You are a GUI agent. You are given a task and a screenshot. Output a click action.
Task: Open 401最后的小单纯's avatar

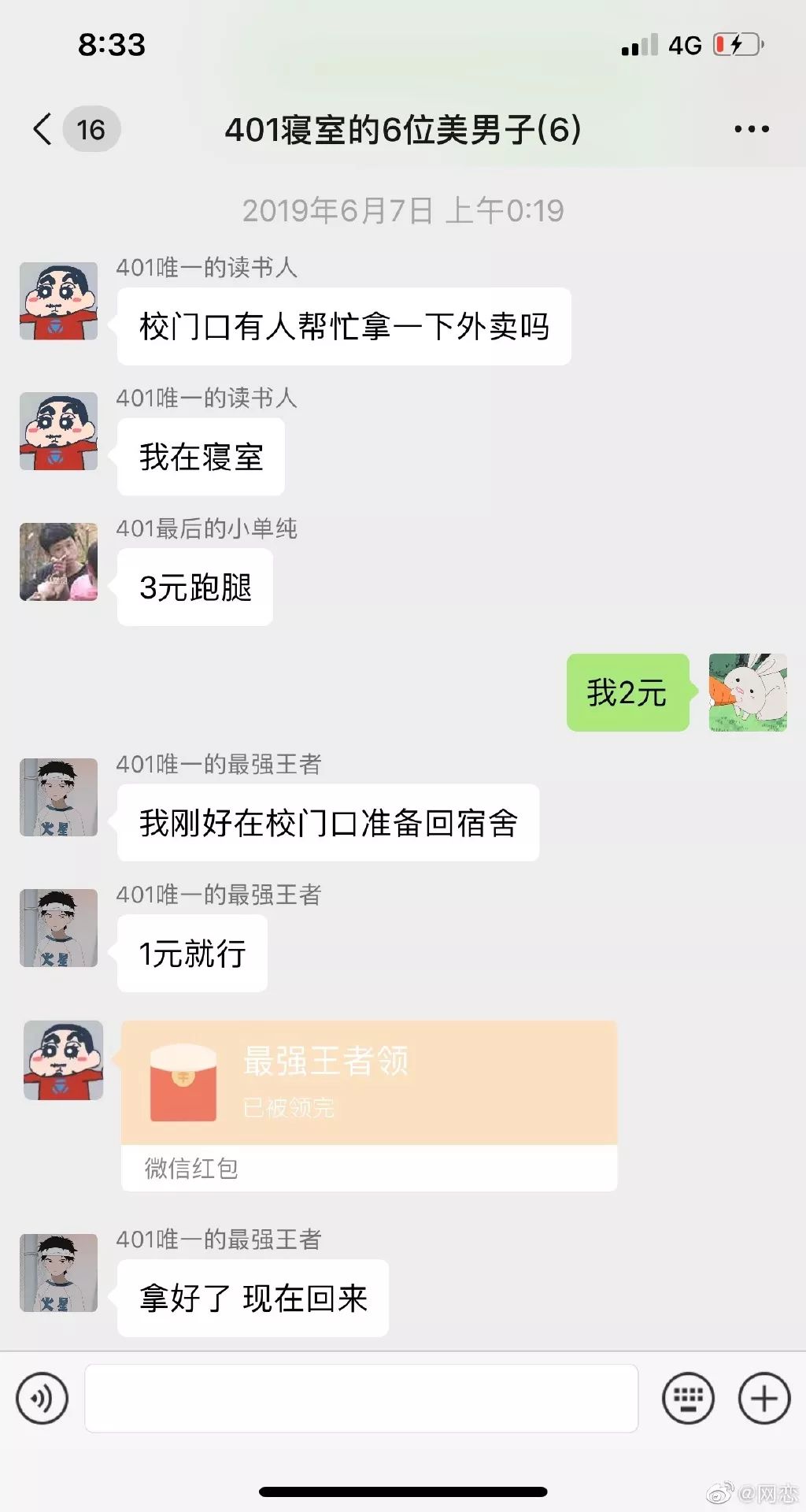click(57, 561)
